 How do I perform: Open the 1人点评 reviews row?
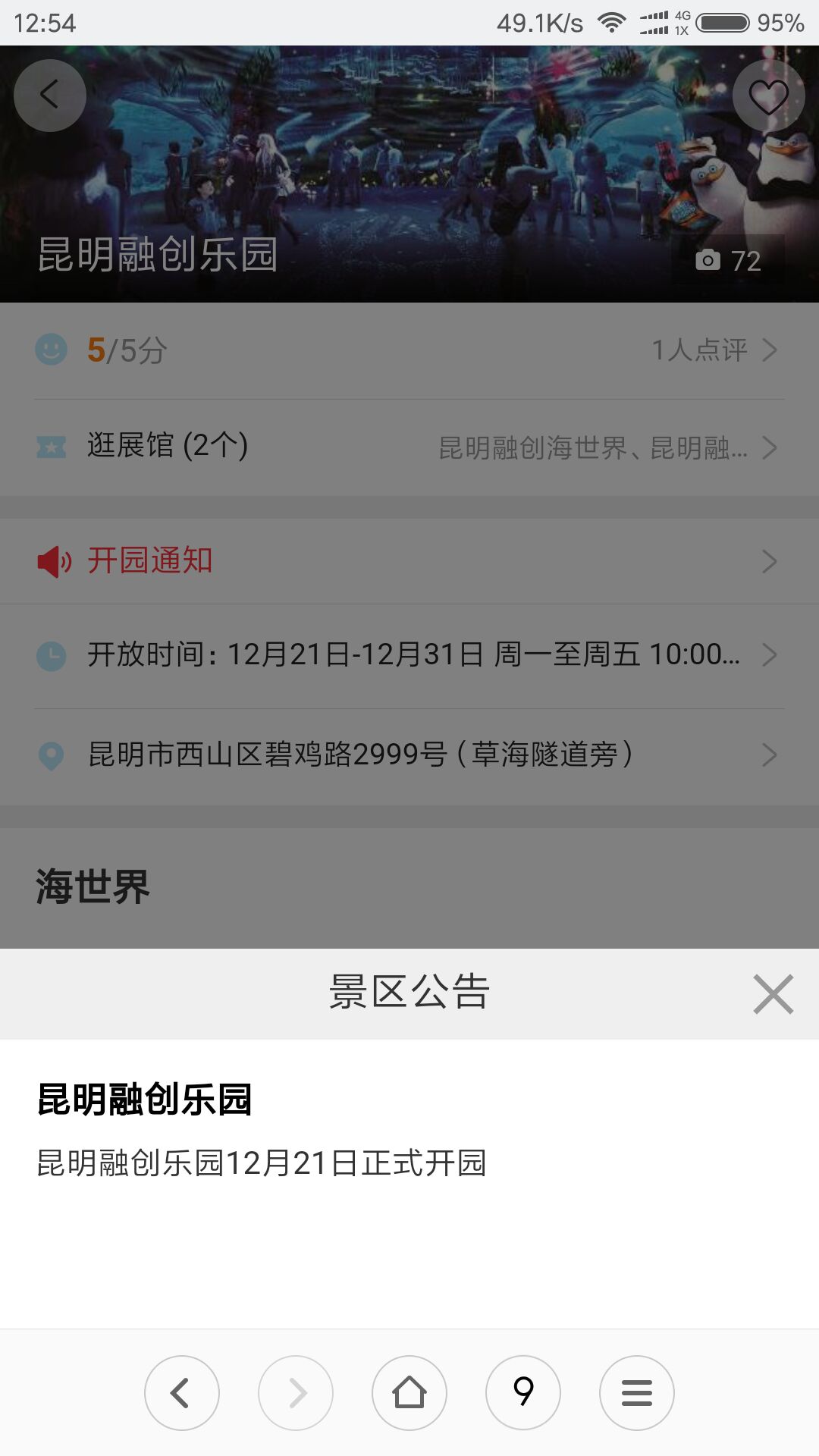coord(409,350)
